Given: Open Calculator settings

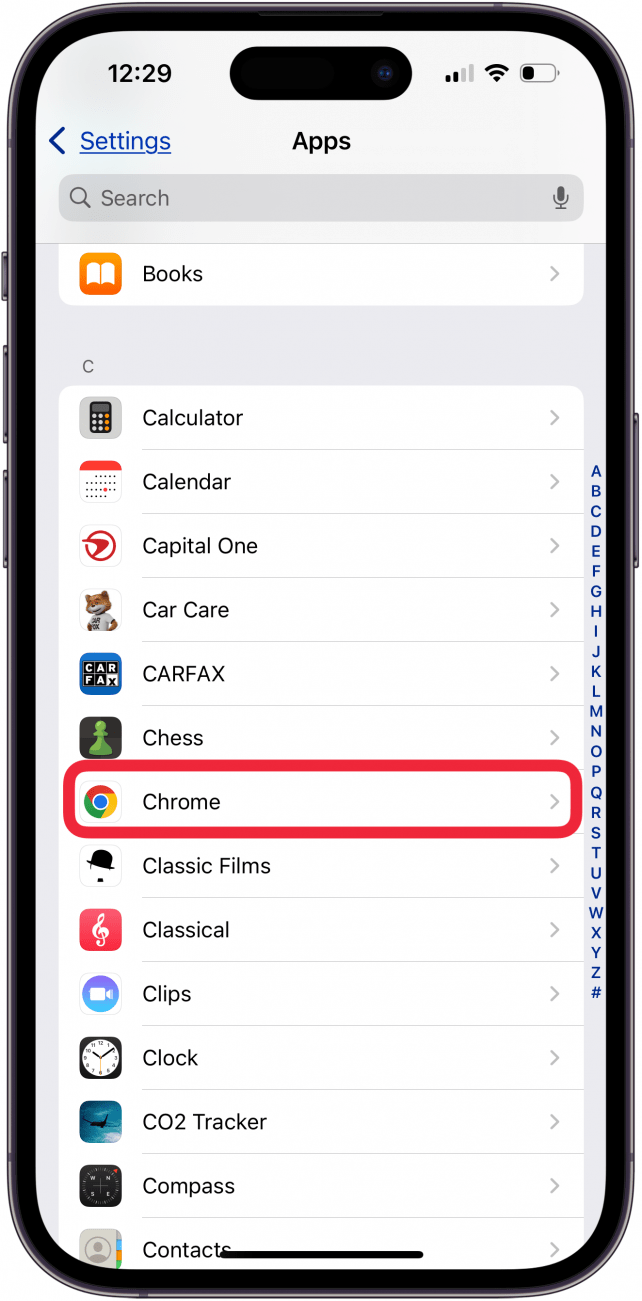Looking at the screenshot, I should tap(320, 418).
